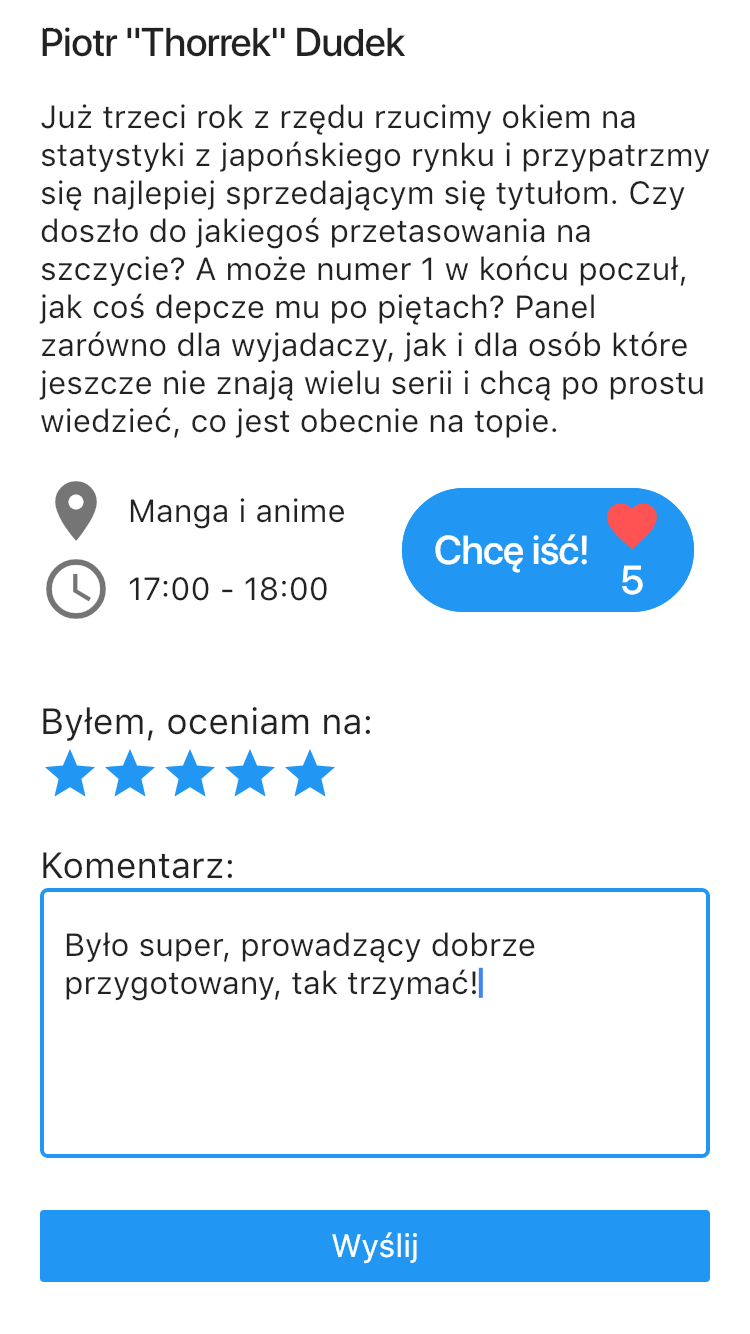Tap the 'Chcę iść!' button
The image size is (750, 1334).
[x=546, y=550]
